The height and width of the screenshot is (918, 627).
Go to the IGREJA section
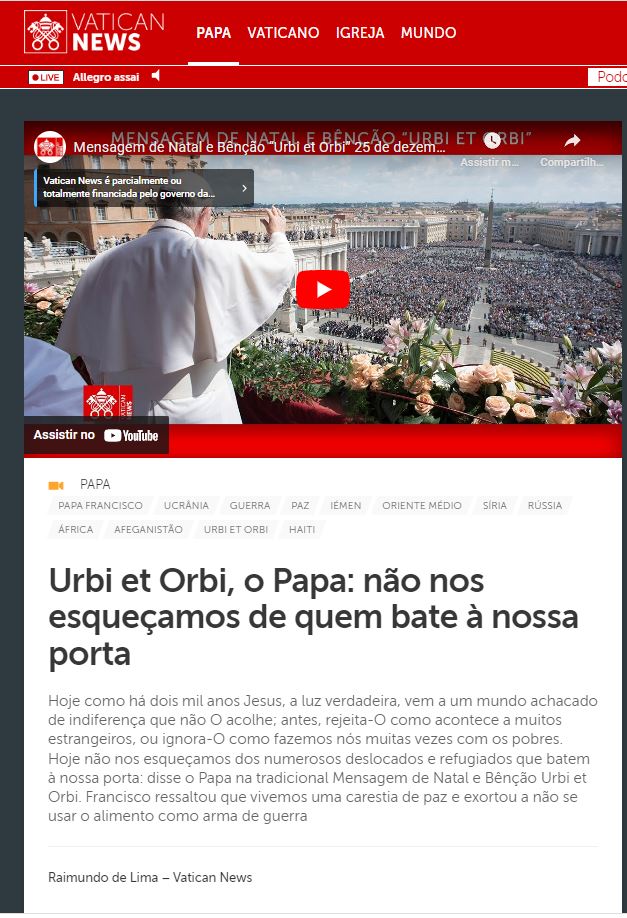pyautogui.click(x=360, y=33)
